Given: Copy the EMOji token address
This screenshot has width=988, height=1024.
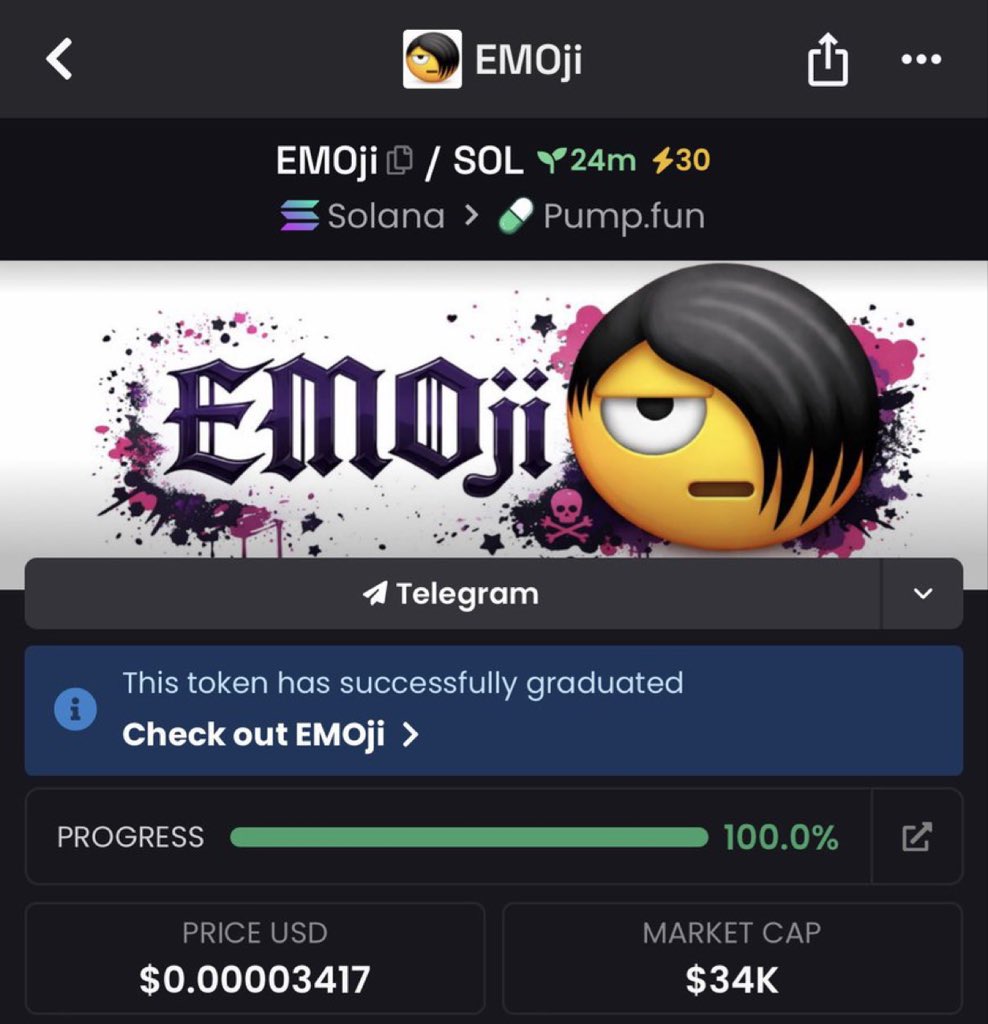Looking at the screenshot, I should [x=400, y=161].
